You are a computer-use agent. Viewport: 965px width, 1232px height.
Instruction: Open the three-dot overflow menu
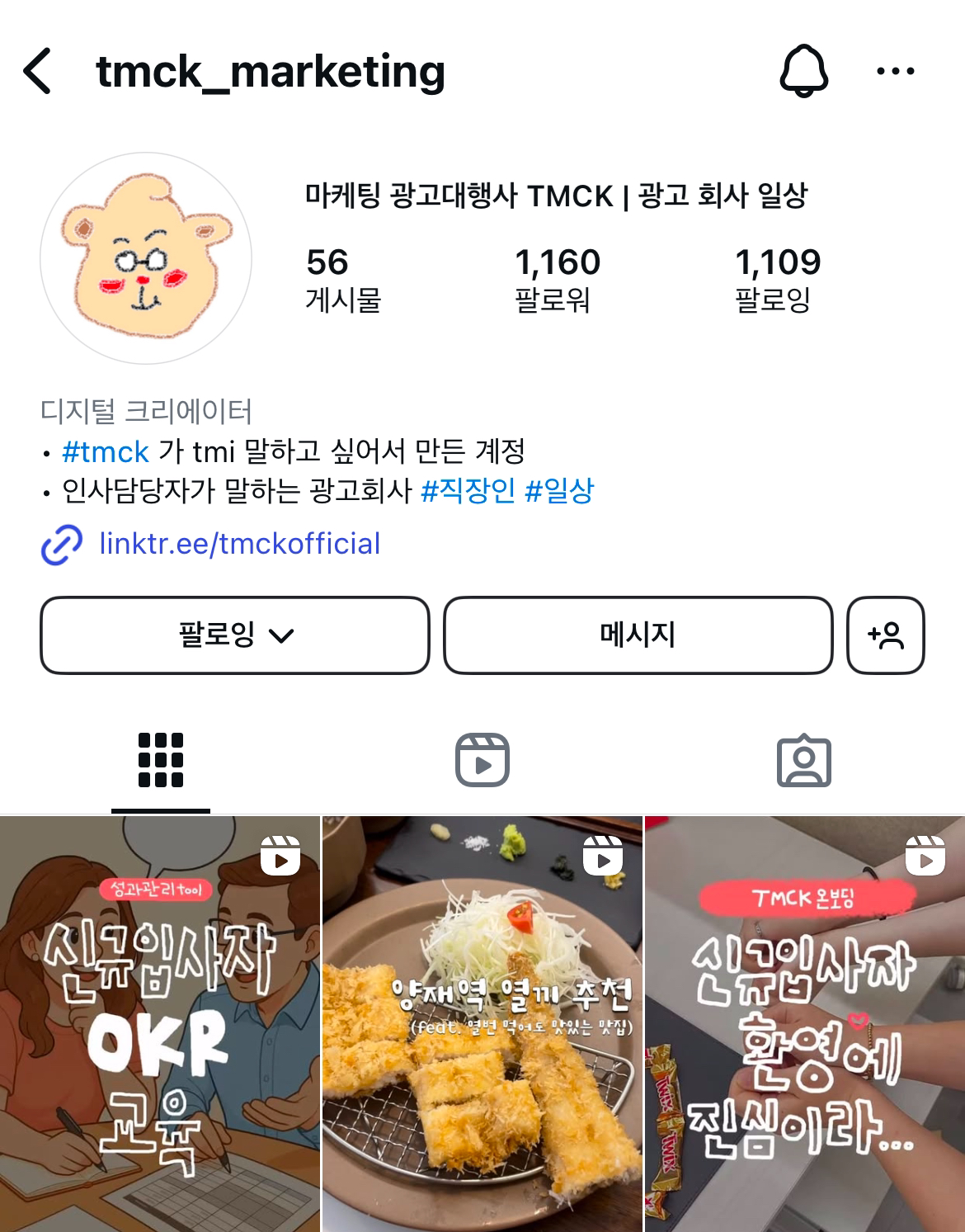coord(895,71)
